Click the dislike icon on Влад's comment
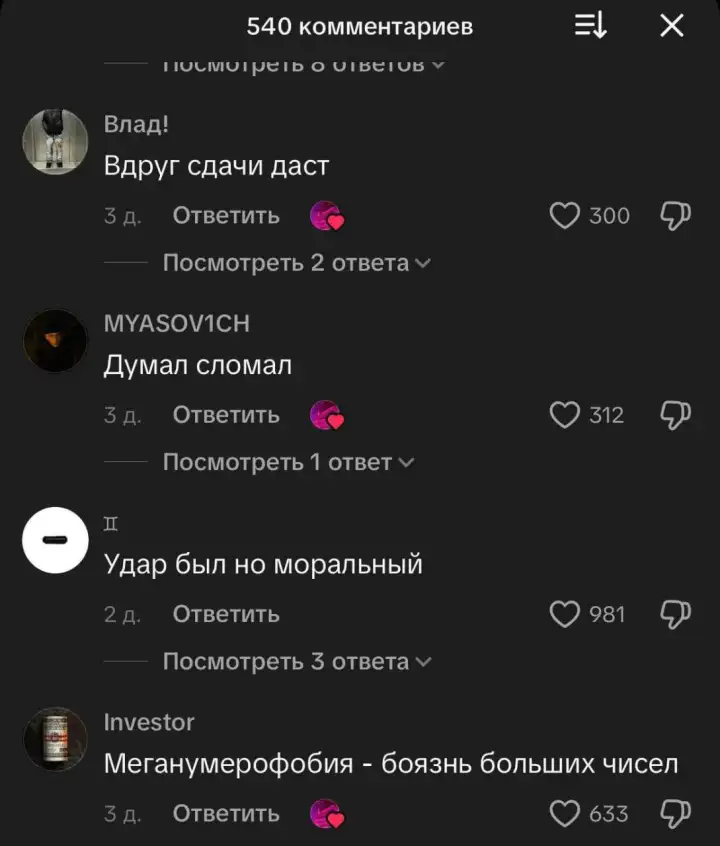Image resolution: width=720 pixels, height=846 pixels. tap(675, 214)
